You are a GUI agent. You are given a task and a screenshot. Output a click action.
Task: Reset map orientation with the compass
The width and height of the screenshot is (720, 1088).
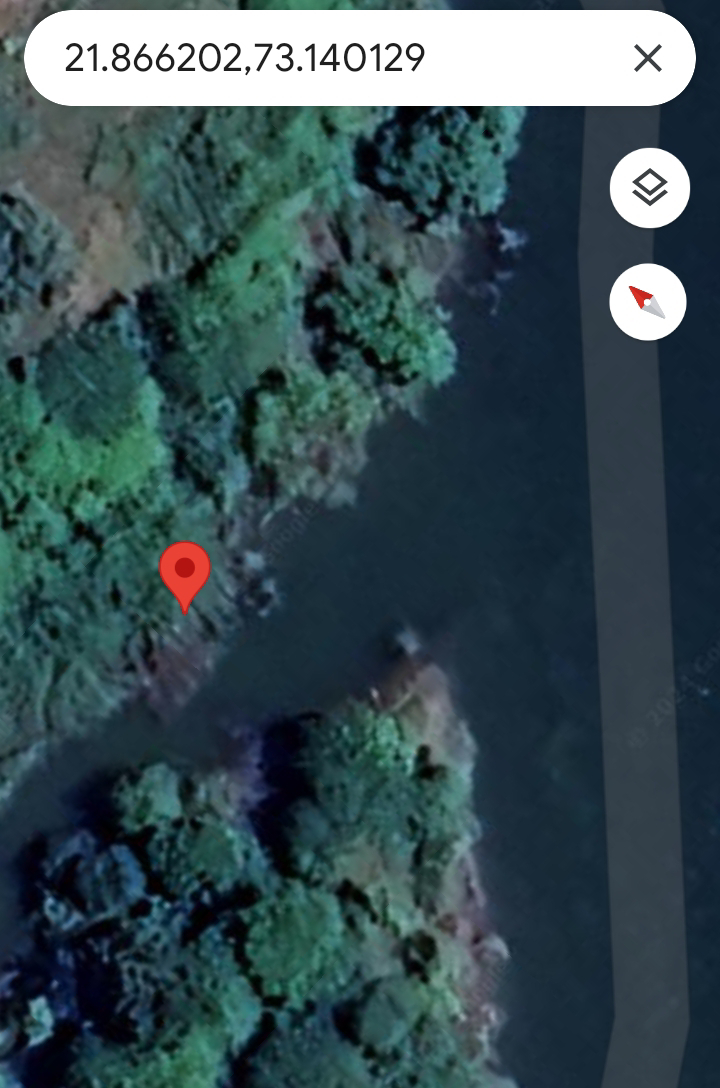(x=648, y=302)
